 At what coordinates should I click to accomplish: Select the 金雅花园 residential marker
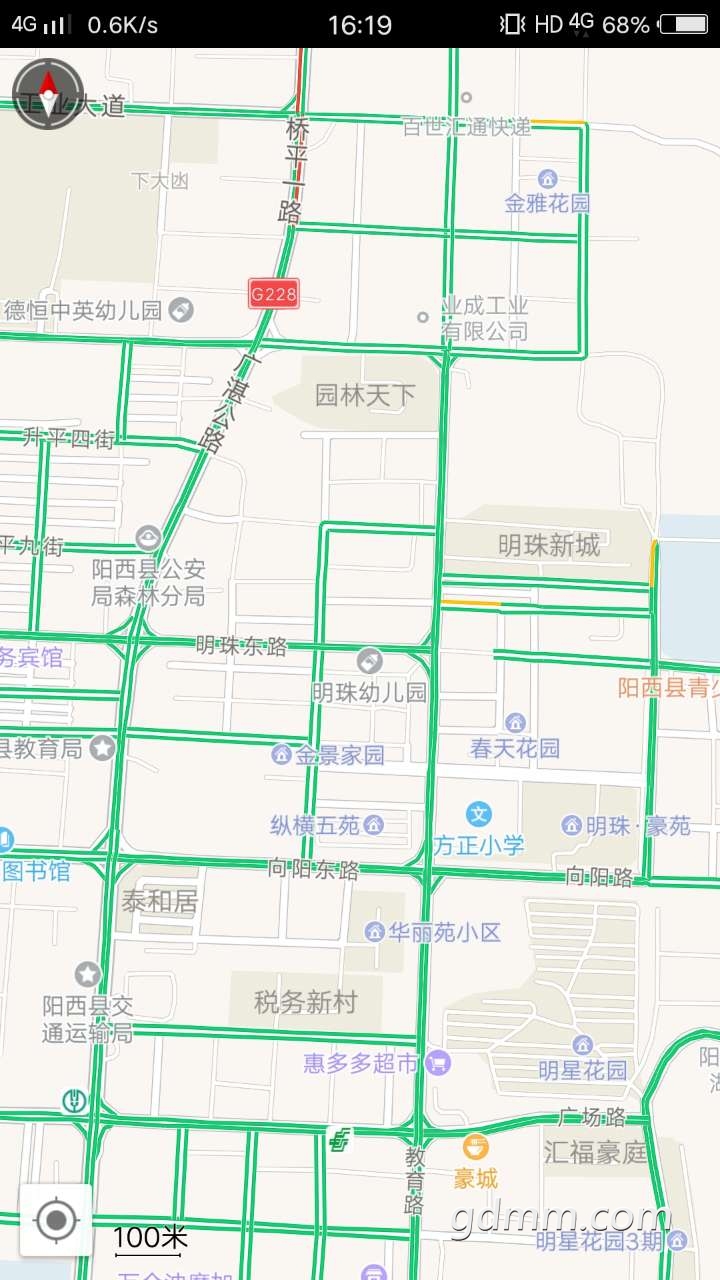(547, 179)
